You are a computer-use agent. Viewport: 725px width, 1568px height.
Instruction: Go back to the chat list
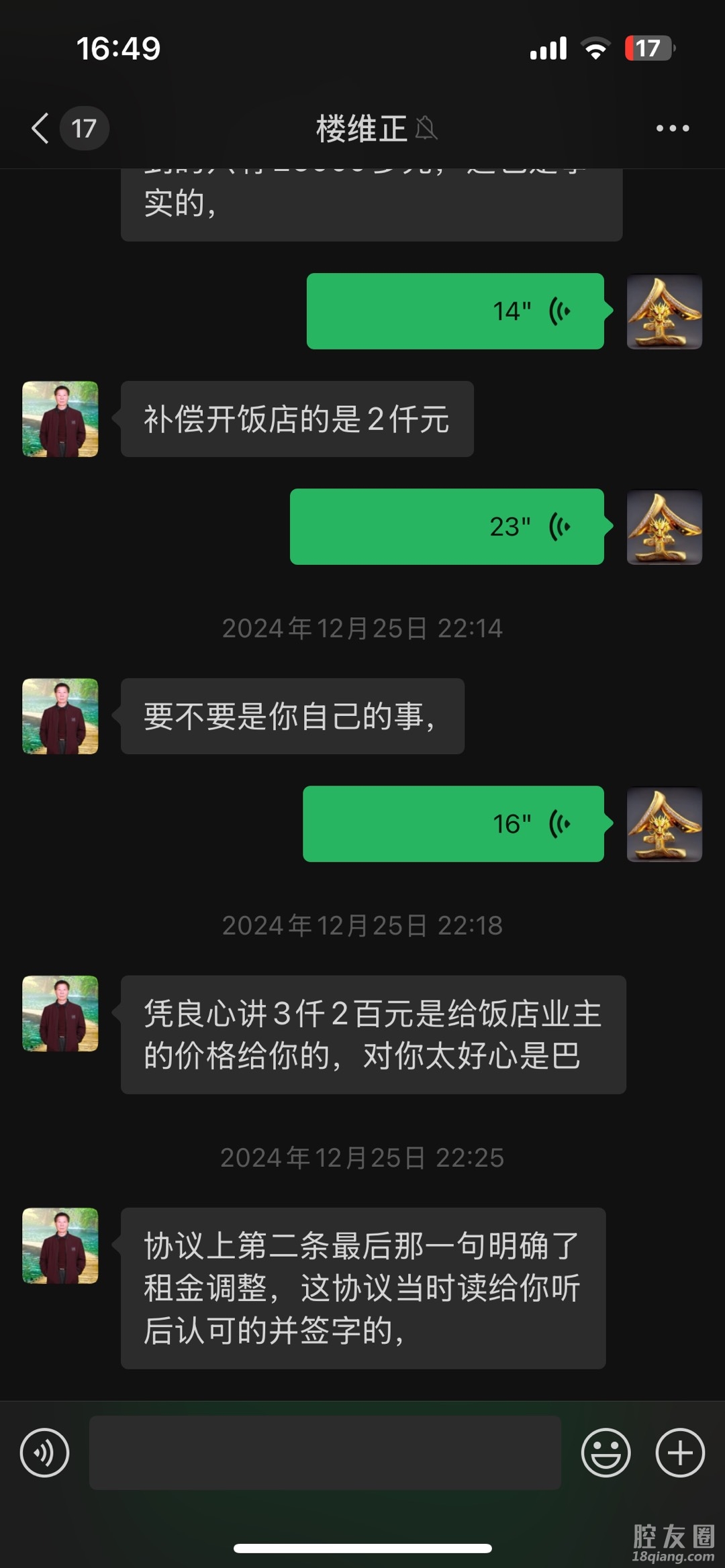point(42,128)
